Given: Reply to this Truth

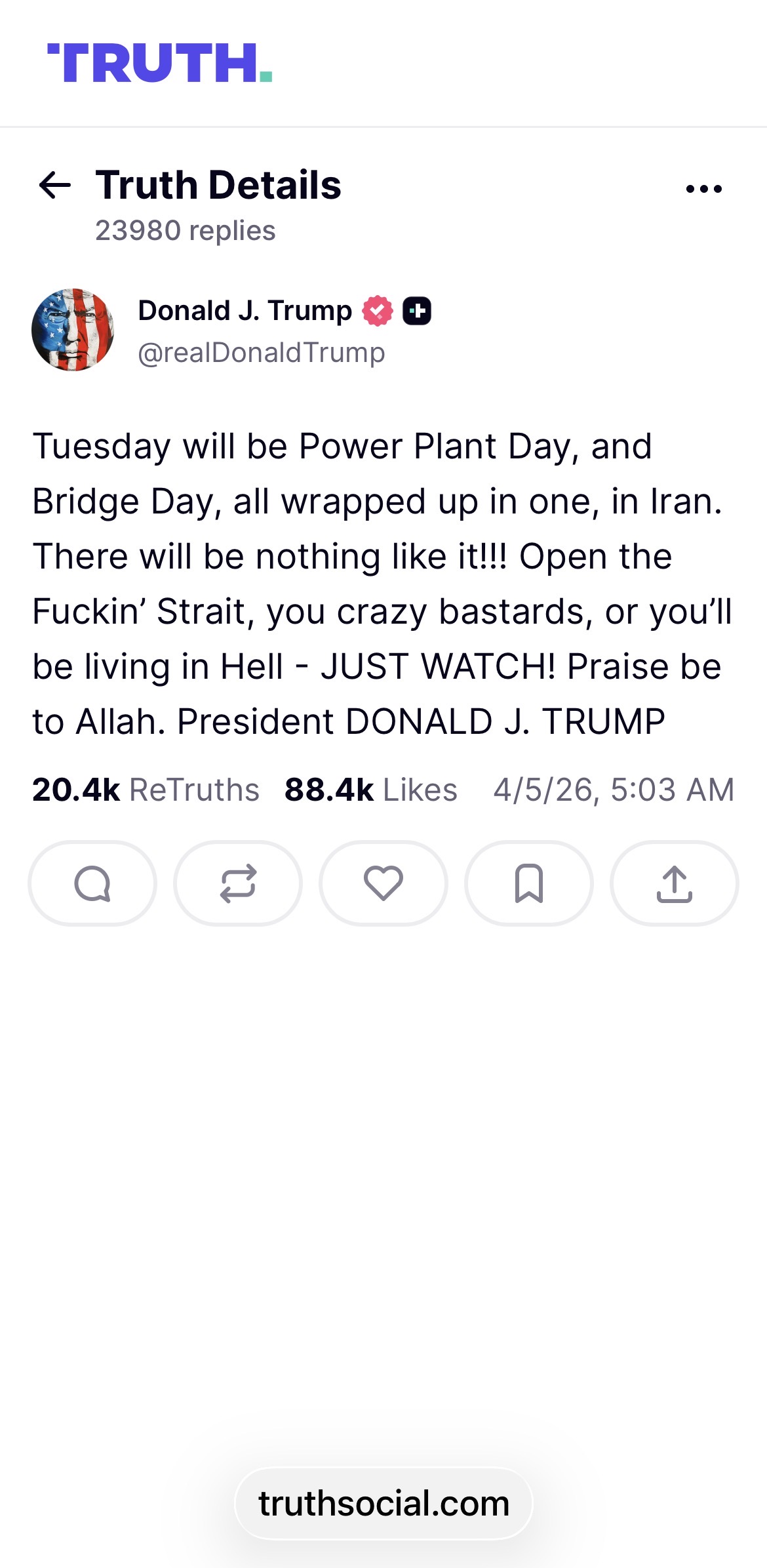Looking at the screenshot, I should [x=92, y=883].
